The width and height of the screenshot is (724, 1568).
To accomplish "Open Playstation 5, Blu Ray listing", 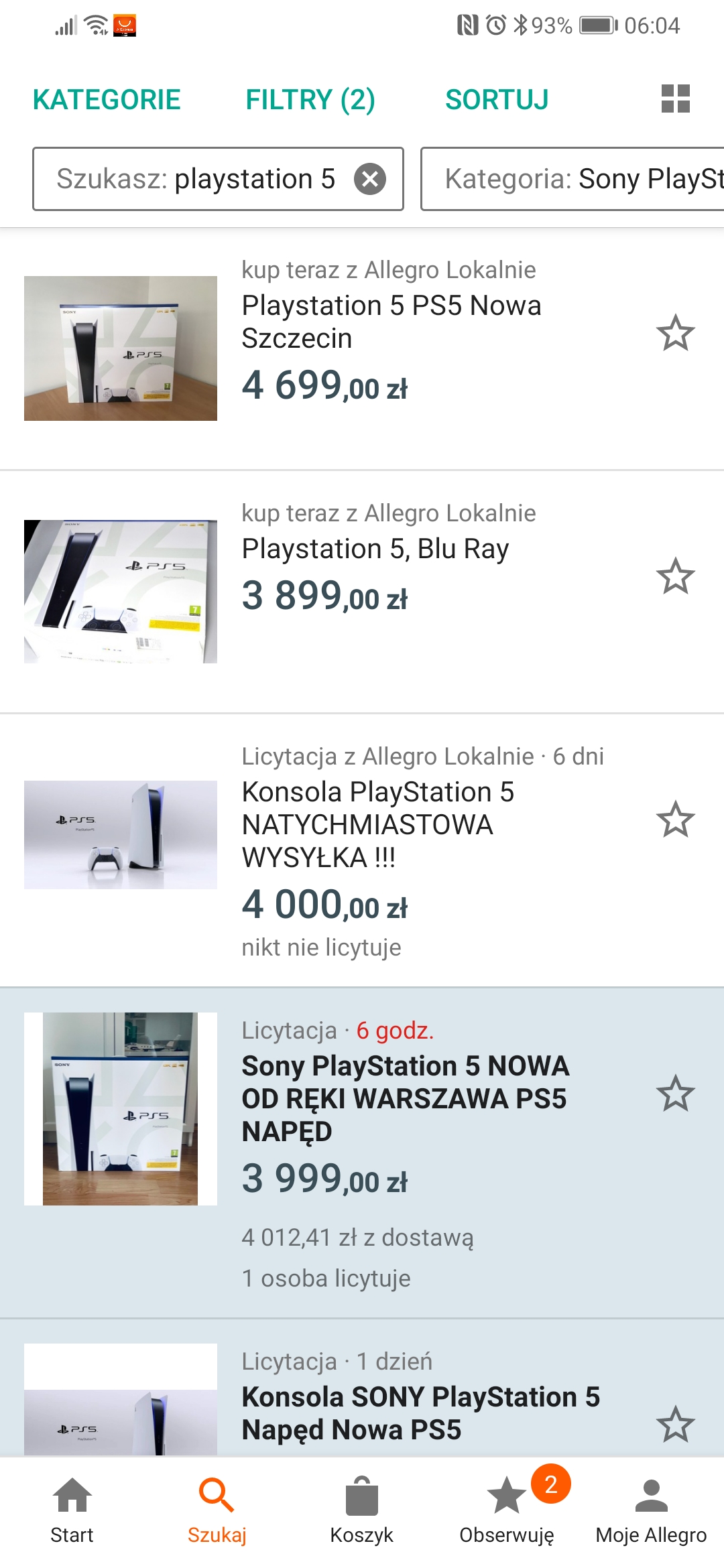I will point(362,592).
